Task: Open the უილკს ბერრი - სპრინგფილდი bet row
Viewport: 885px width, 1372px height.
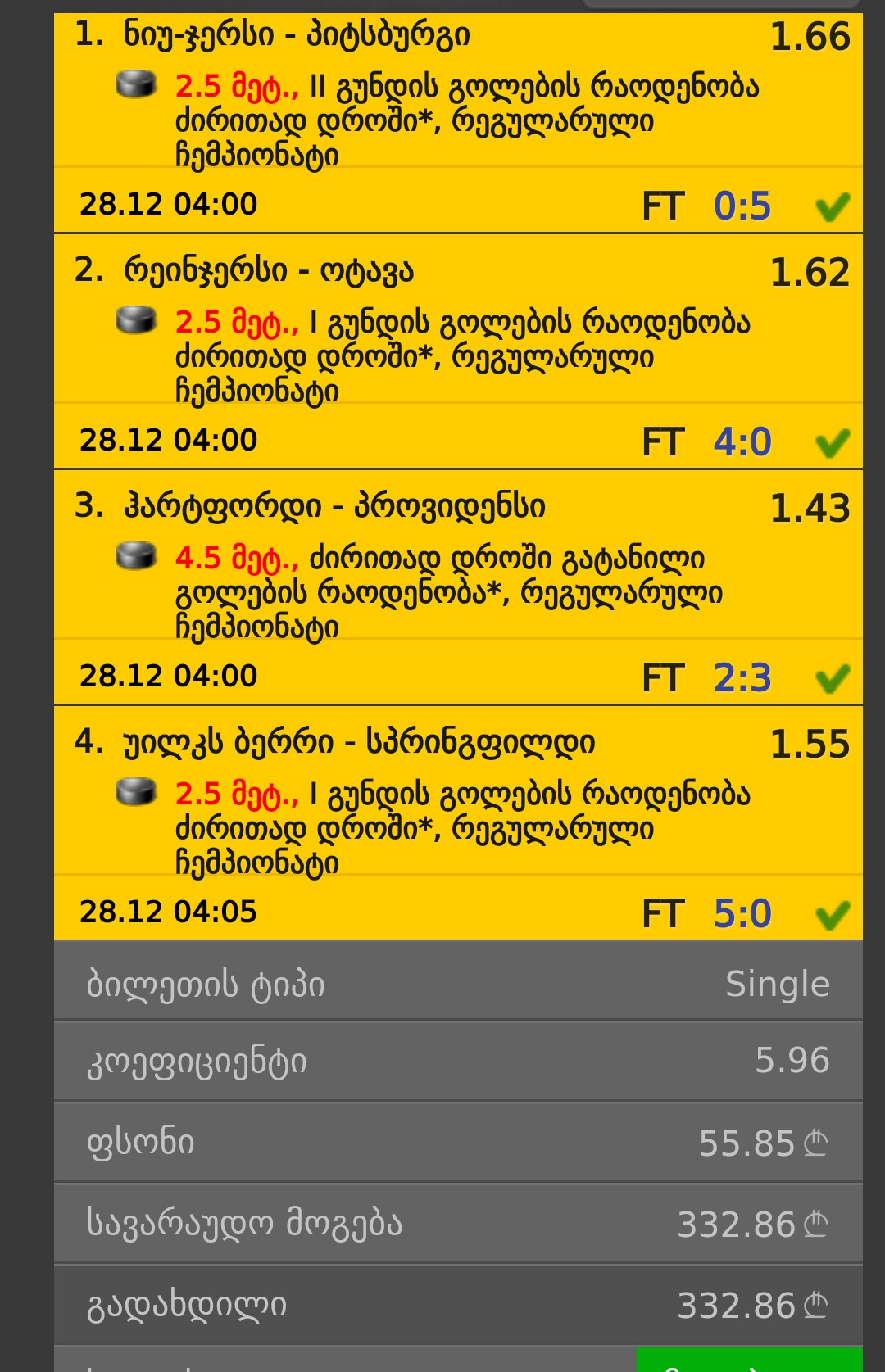Action: (x=359, y=742)
